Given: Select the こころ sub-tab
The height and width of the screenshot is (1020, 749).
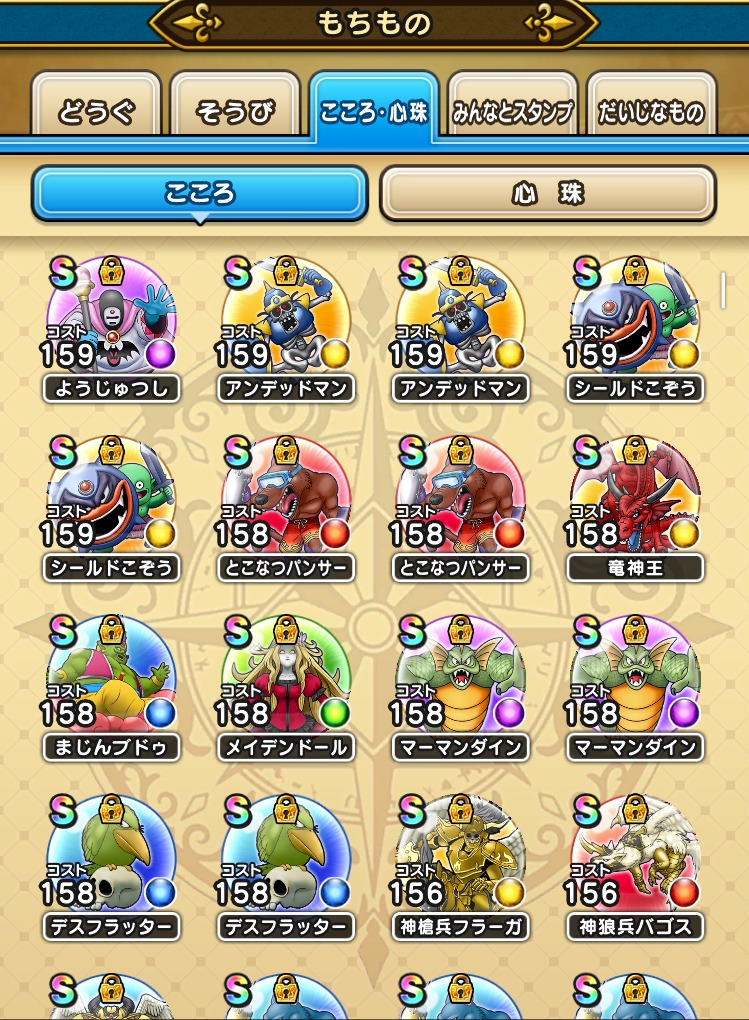Looking at the screenshot, I should point(200,193).
